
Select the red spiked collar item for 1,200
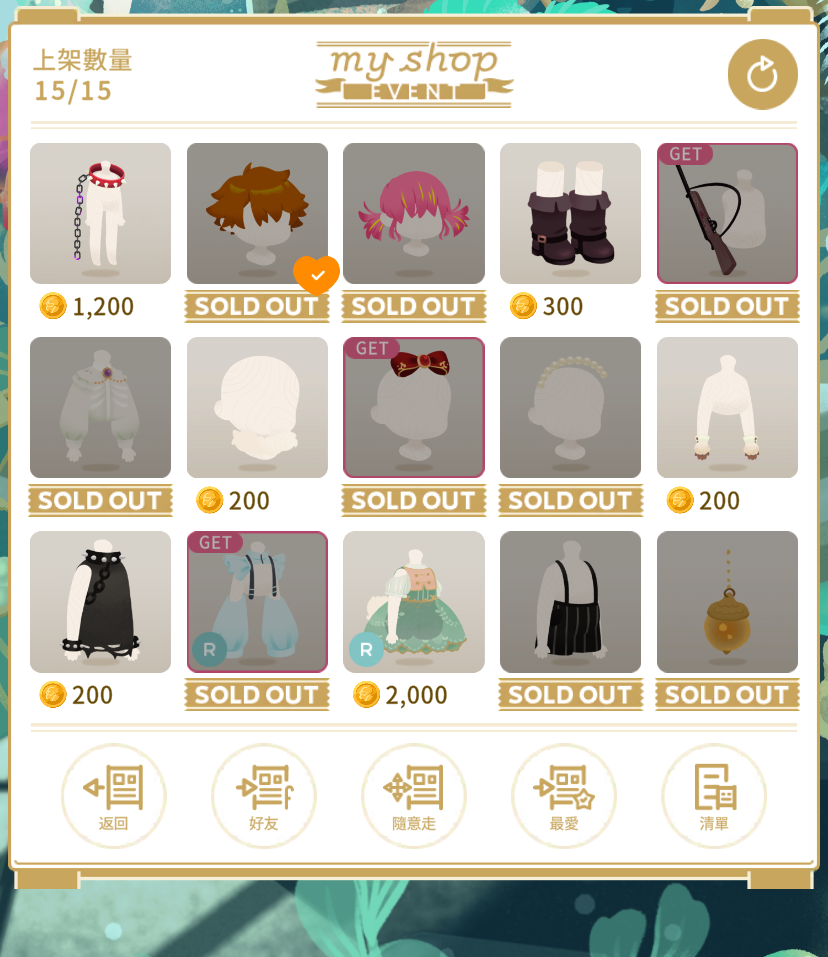[100, 213]
